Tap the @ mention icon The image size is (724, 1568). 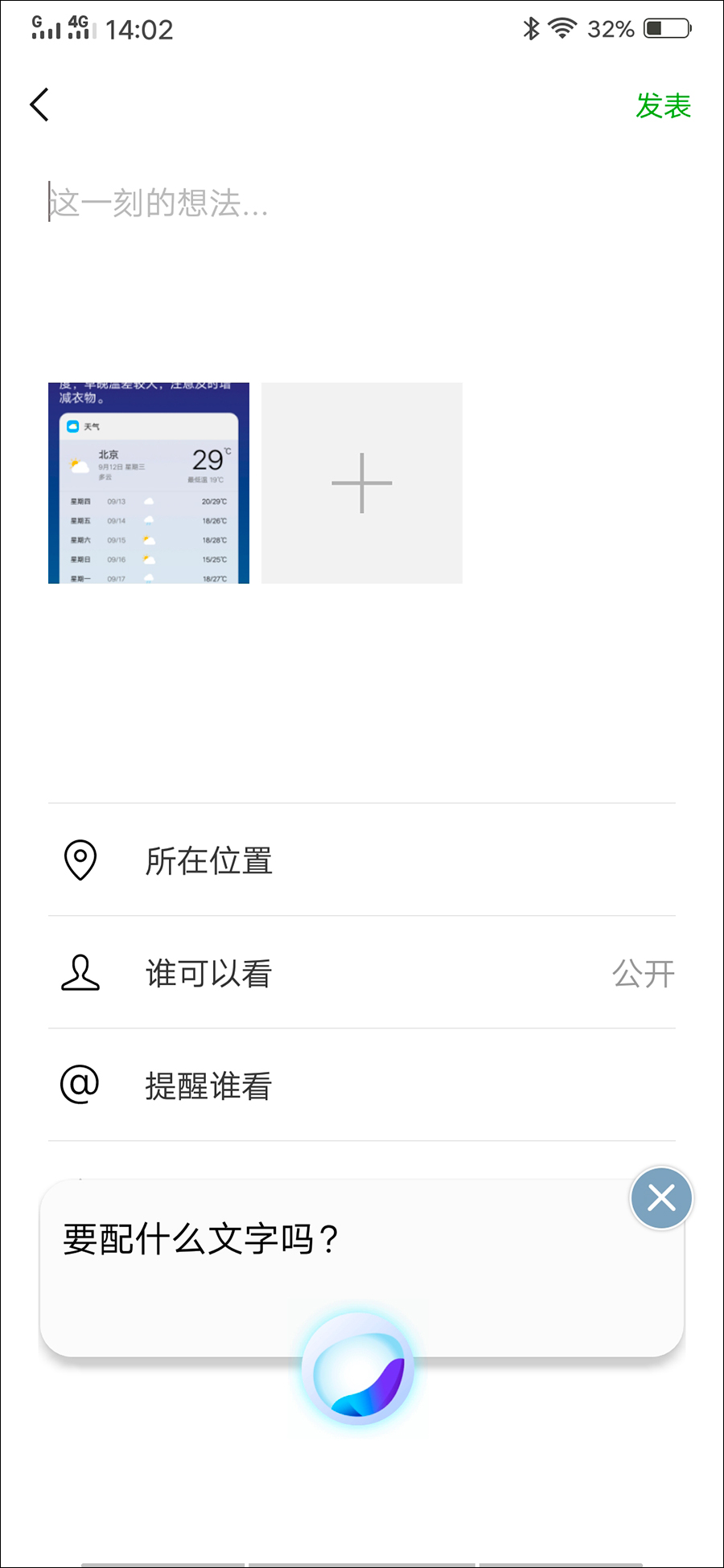pyautogui.click(x=79, y=1086)
